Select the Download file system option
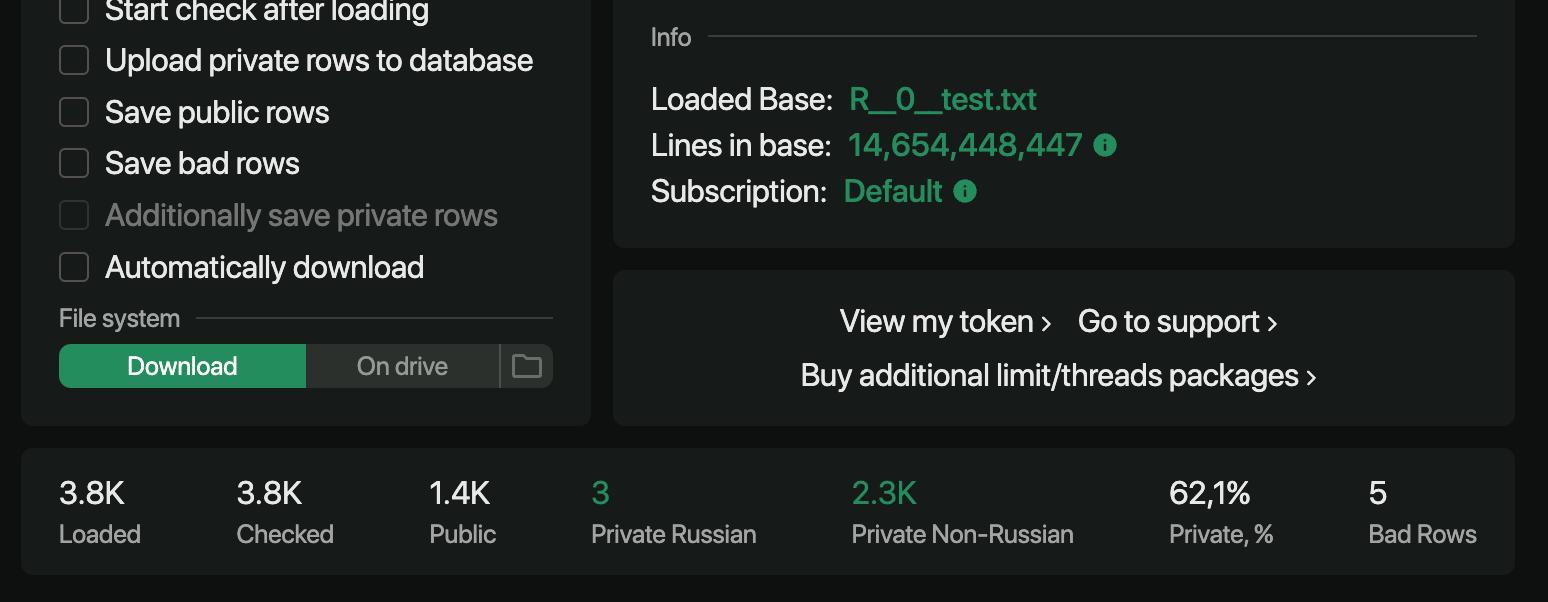Image resolution: width=1548 pixels, height=602 pixels. 182,366
